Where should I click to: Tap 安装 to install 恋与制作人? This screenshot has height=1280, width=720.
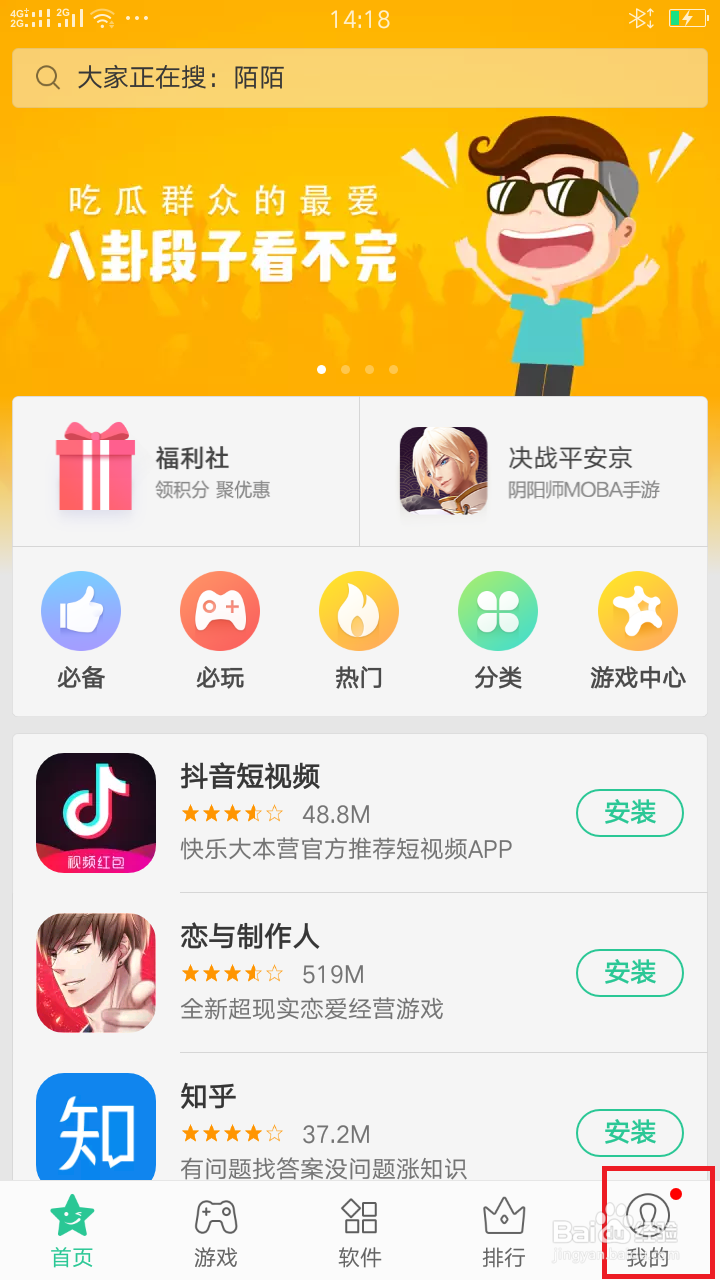[629, 973]
